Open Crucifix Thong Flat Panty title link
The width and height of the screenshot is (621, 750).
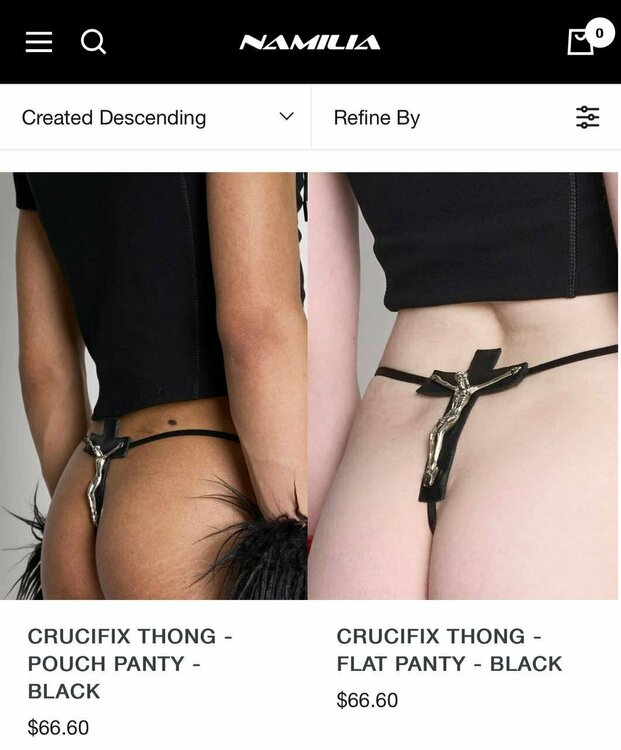[449, 650]
